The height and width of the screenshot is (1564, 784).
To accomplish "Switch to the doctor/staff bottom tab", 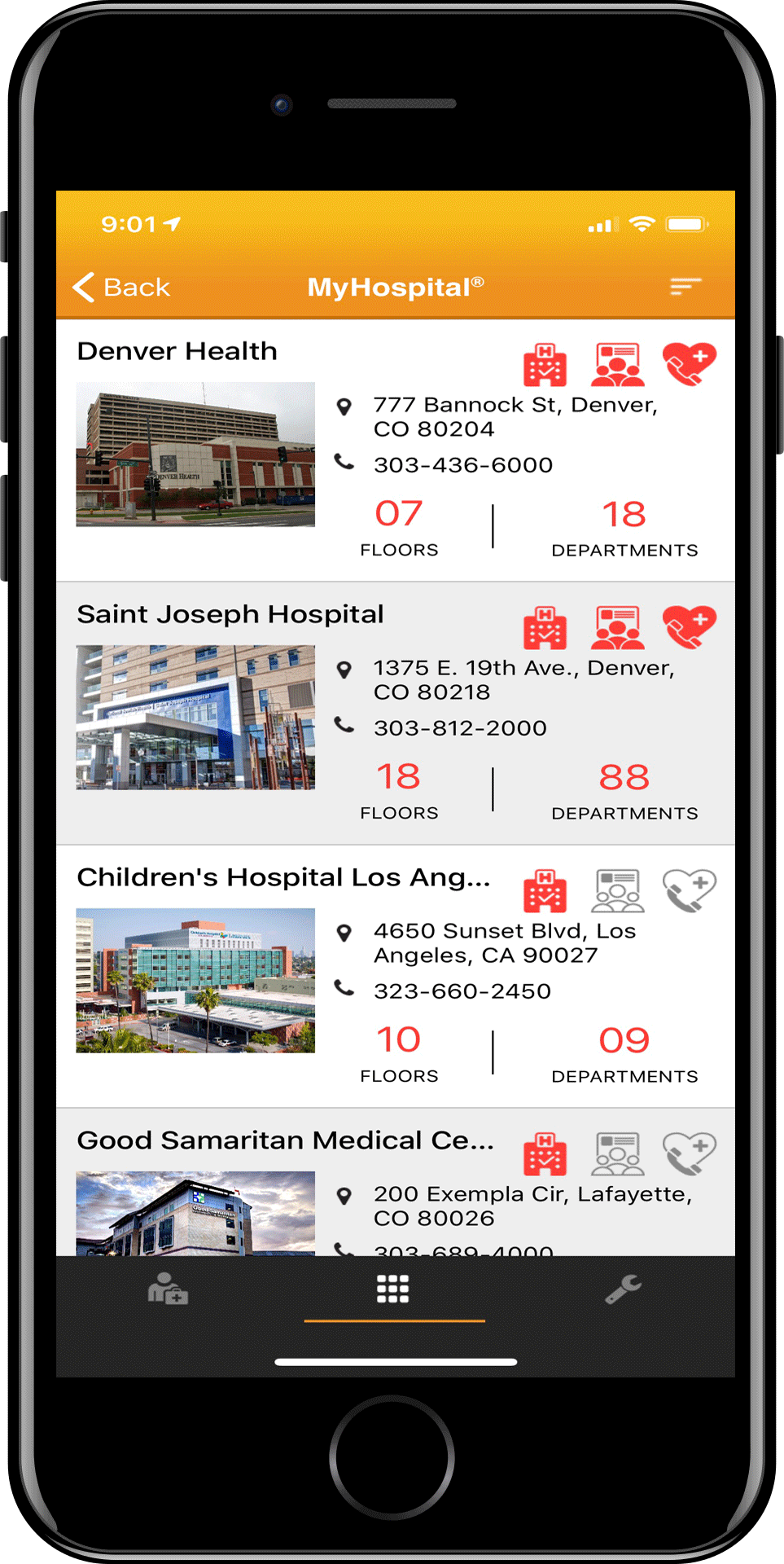I will coord(168,1289).
